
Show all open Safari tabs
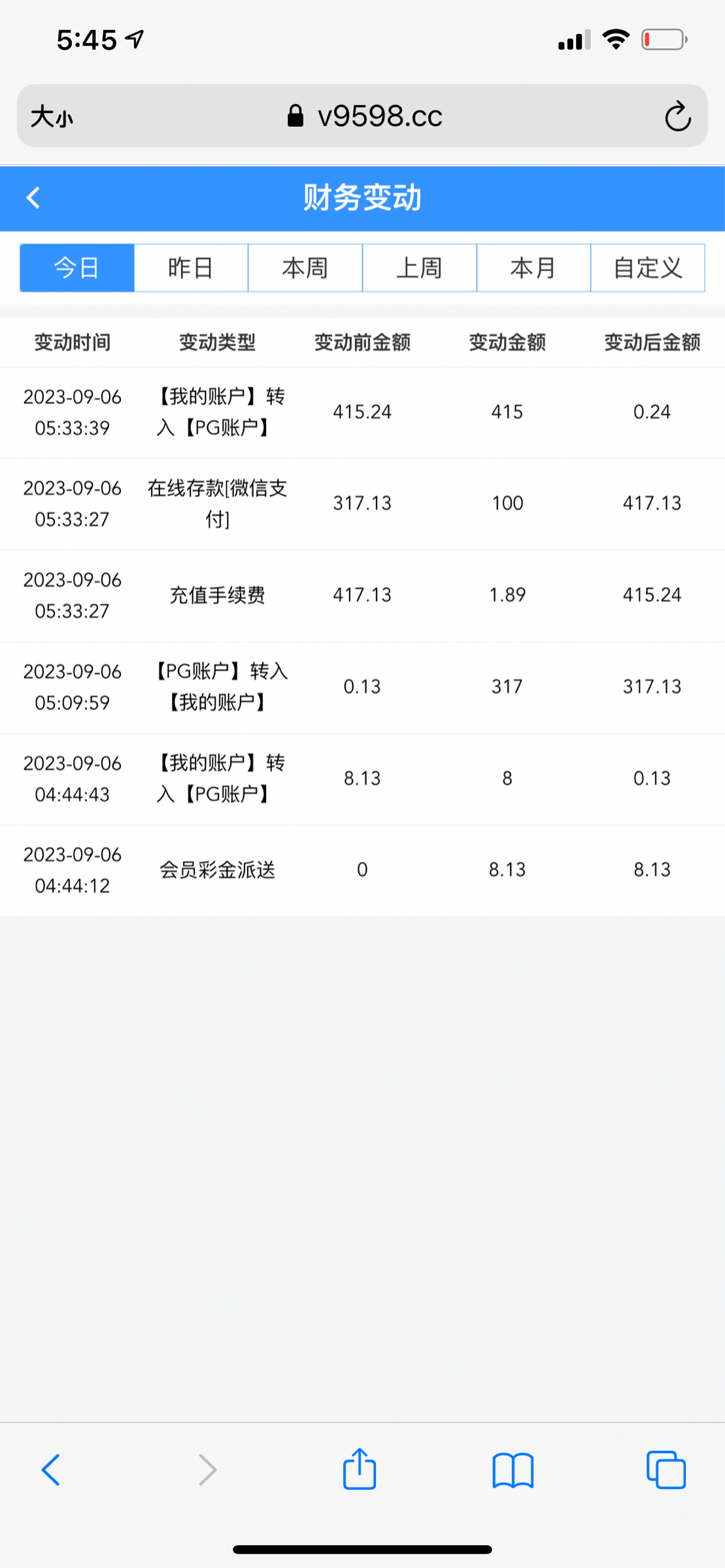point(666,1470)
